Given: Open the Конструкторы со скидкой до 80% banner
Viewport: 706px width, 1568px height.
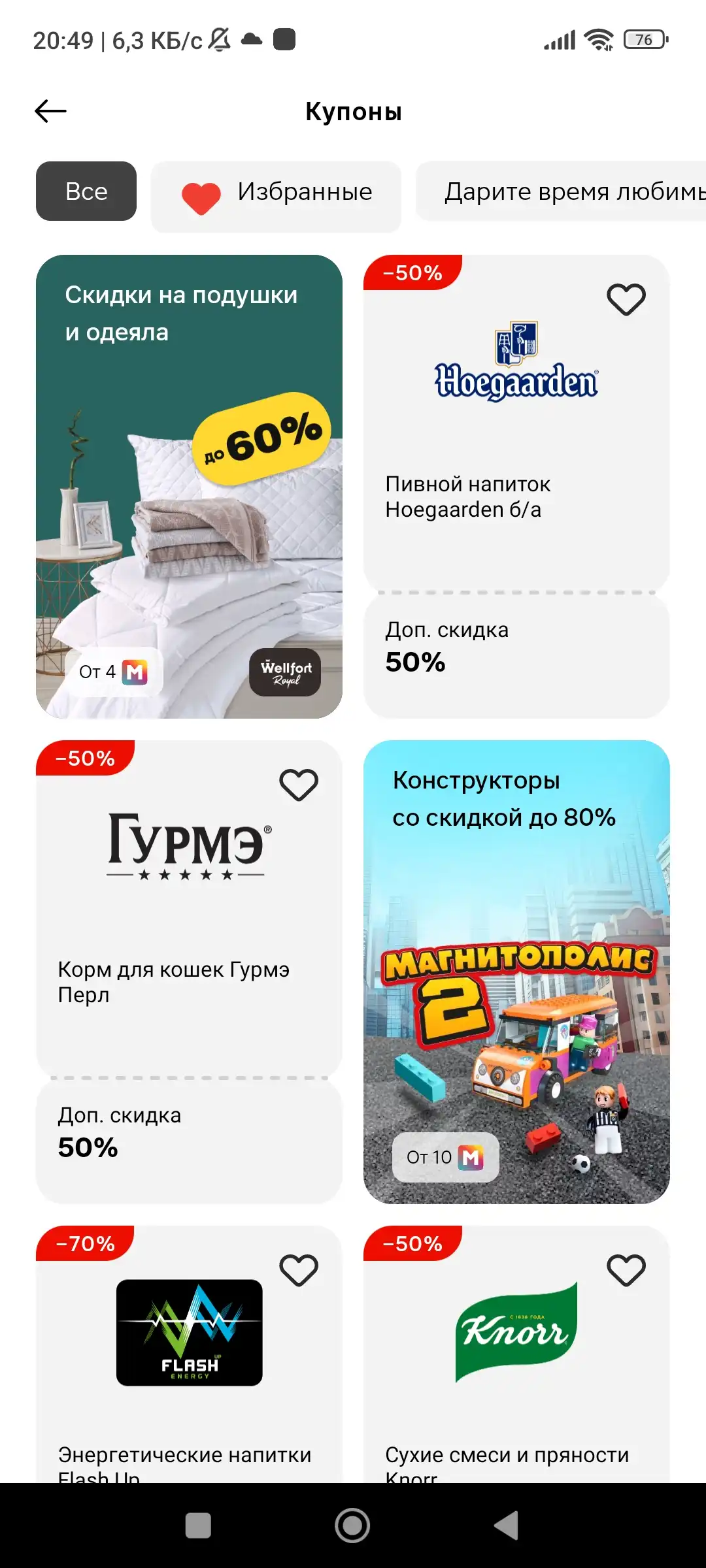Looking at the screenshot, I should click(516, 972).
